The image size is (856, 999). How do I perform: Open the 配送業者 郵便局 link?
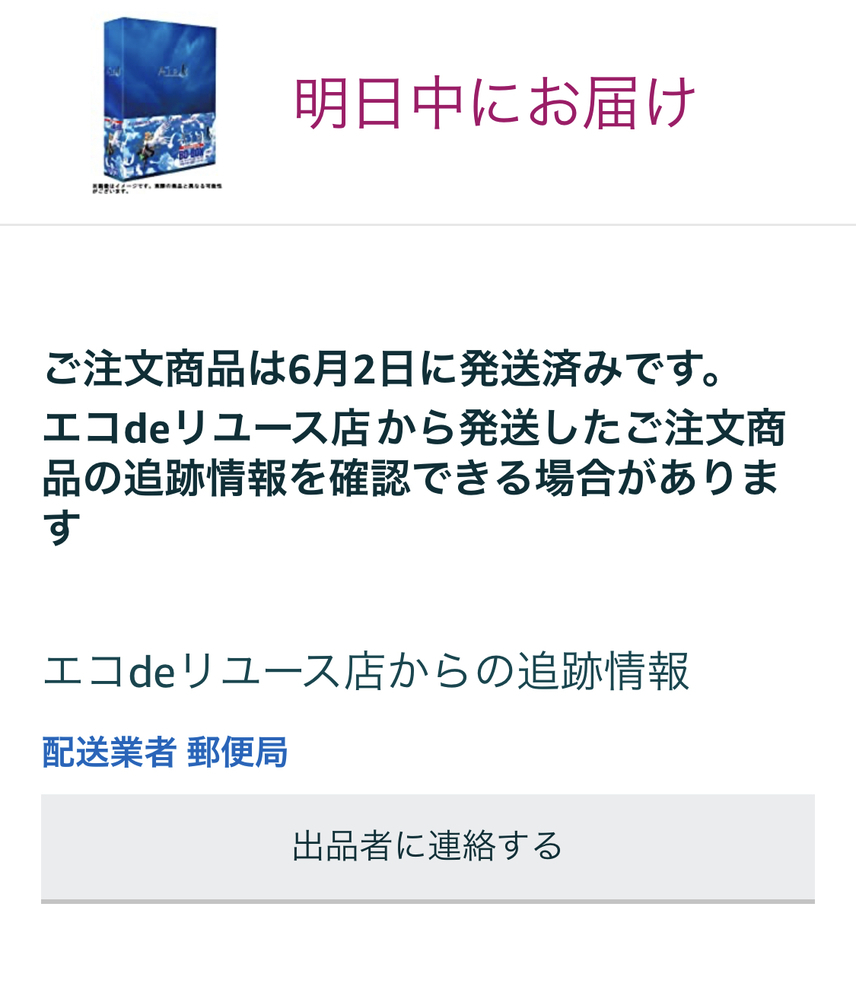pyautogui.click(x=165, y=752)
